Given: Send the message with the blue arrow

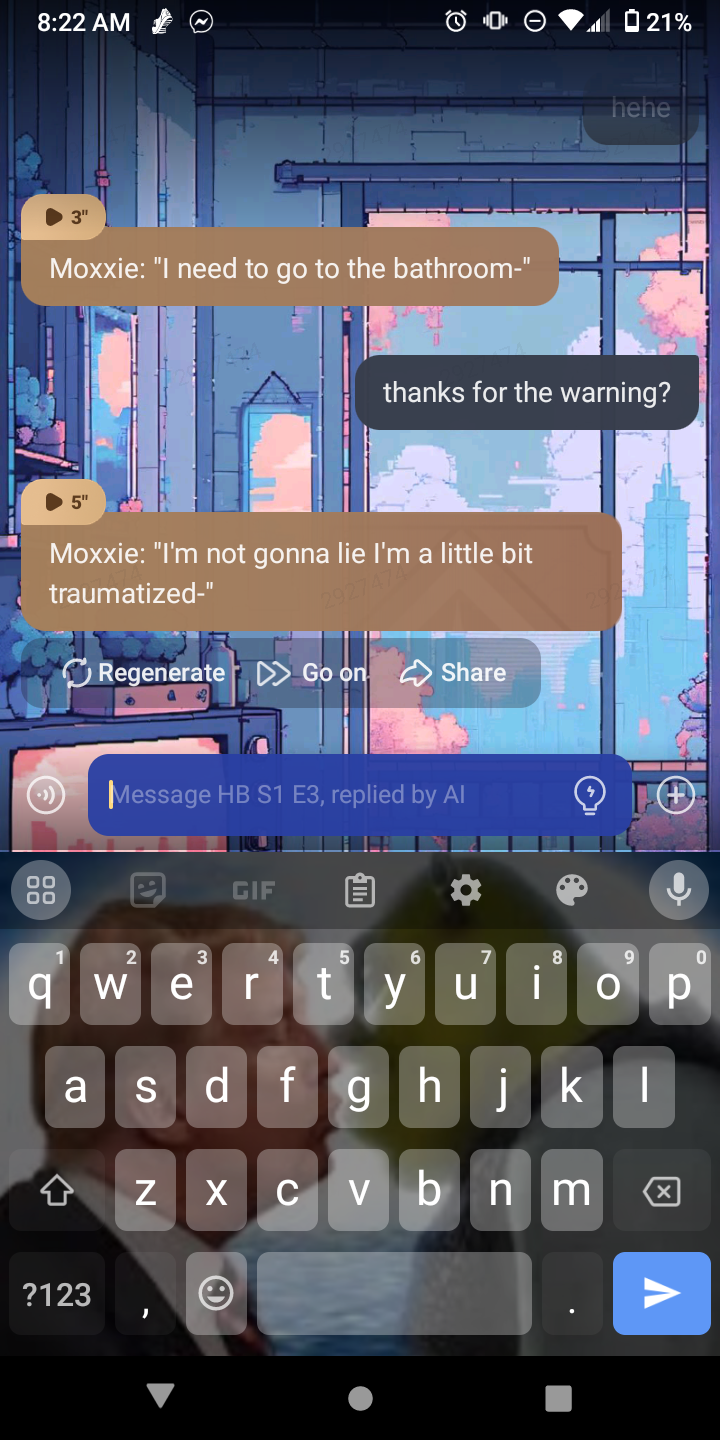Looking at the screenshot, I should click(x=661, y=1293).
